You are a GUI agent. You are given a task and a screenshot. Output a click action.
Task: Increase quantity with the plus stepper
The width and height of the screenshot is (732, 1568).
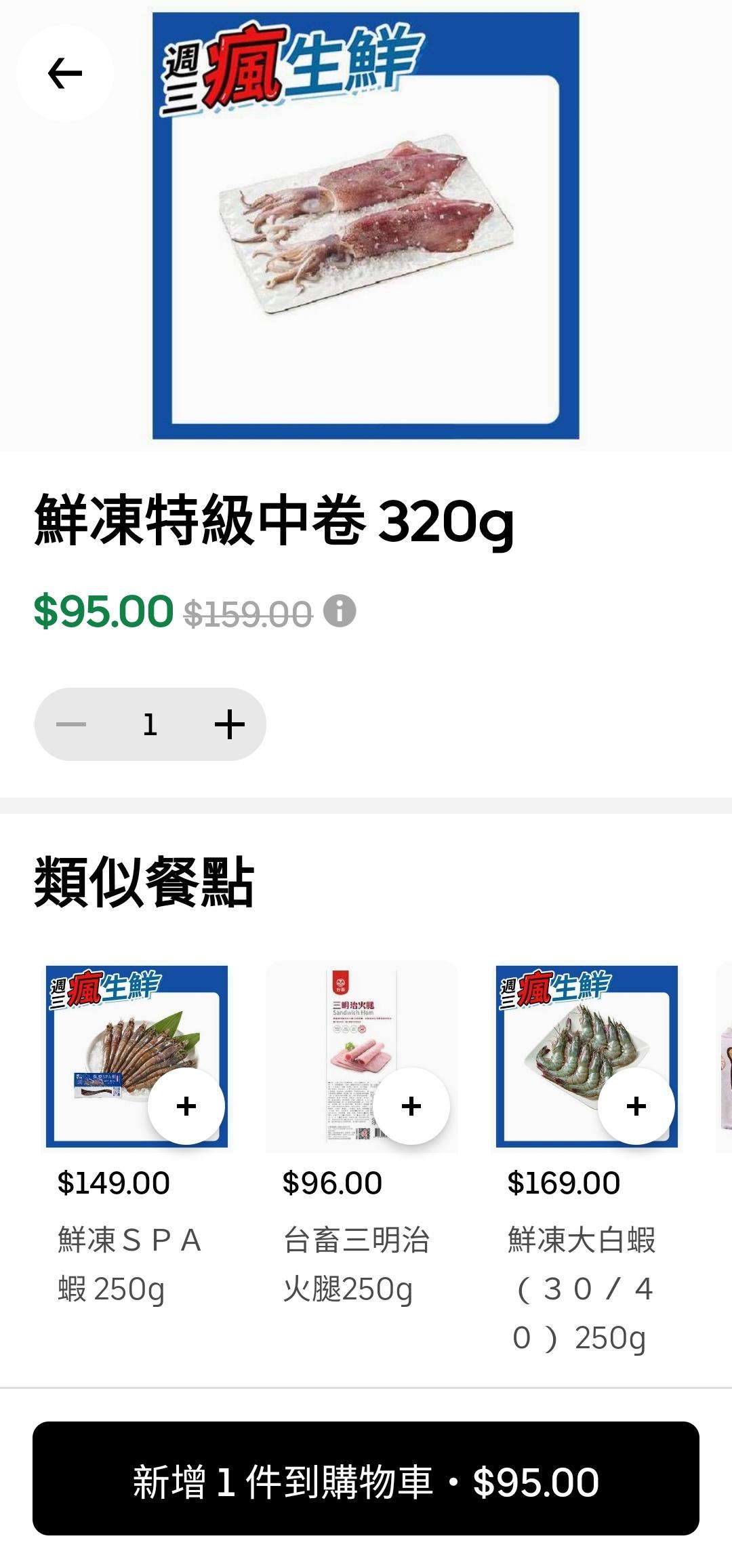pyautogui.click(x=229, y=724)
